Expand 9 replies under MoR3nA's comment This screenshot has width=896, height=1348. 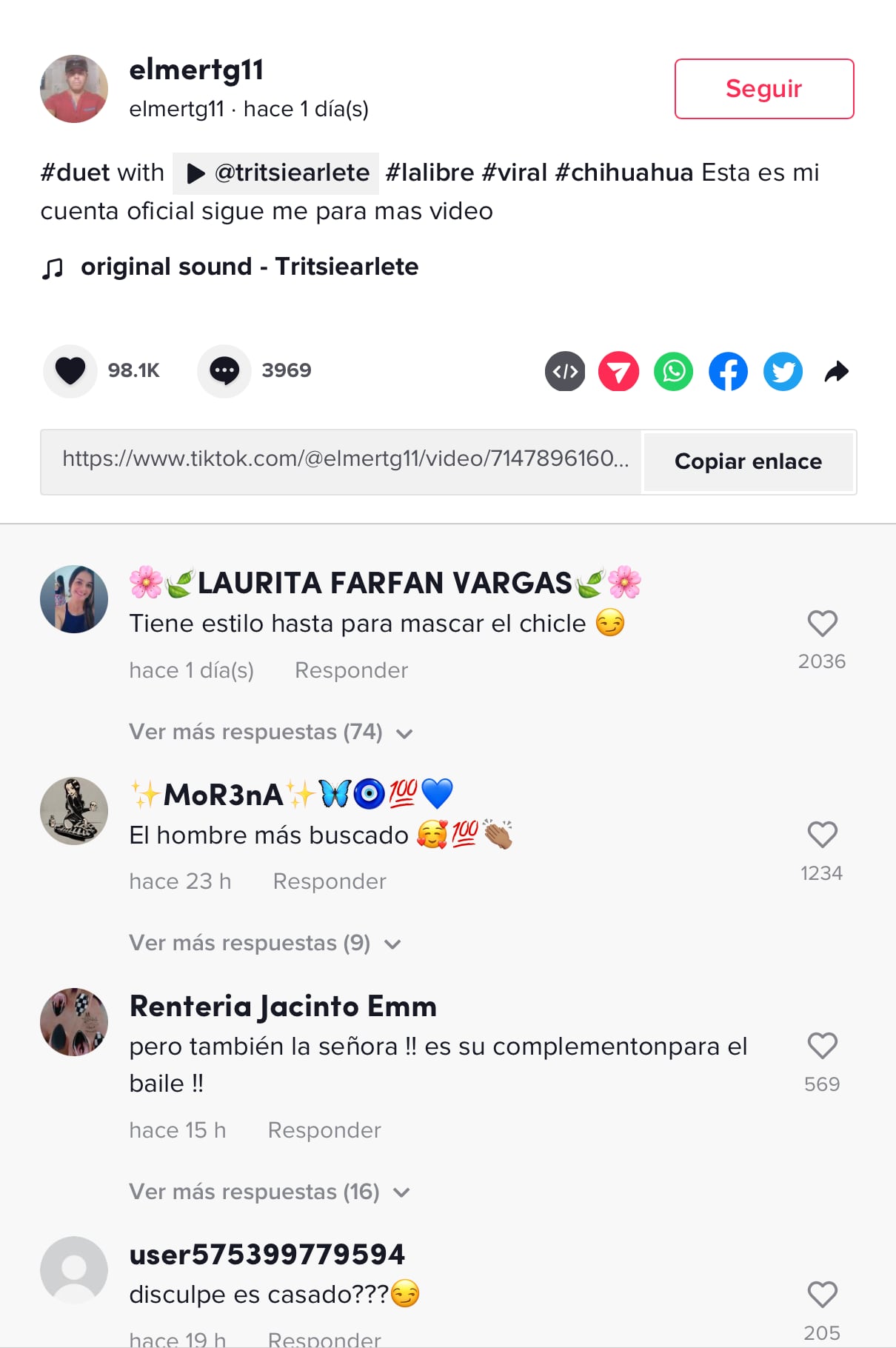[264, 943]
